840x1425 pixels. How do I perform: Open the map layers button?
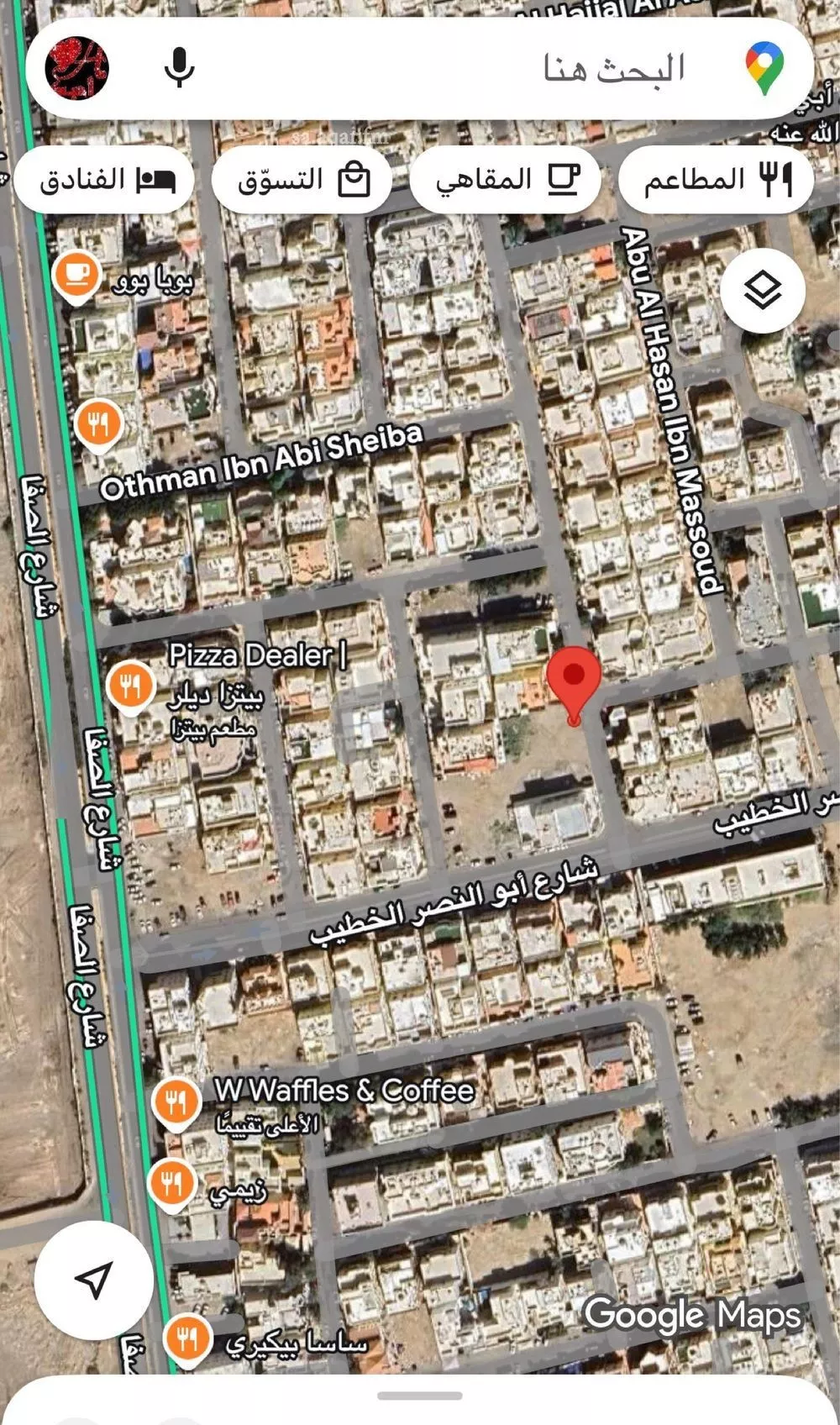coord(763,291)
